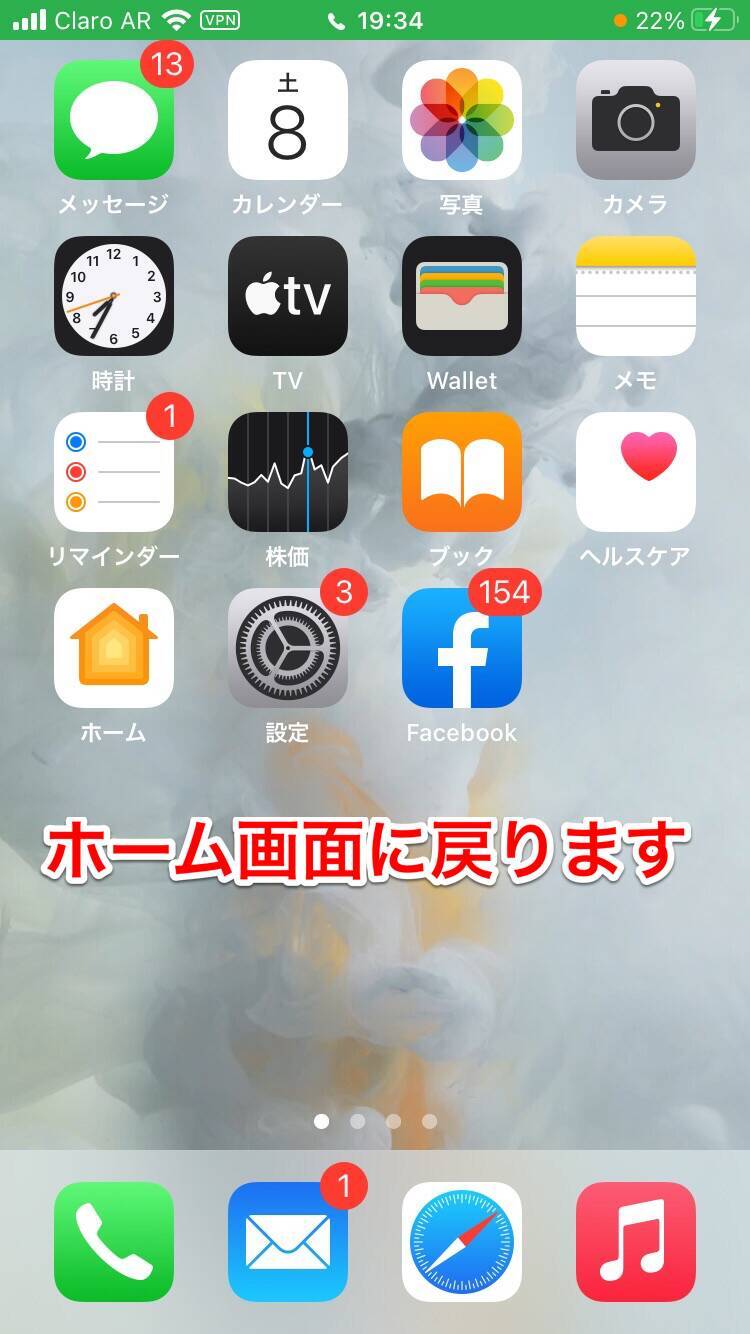The image size is (750, 1334).
Task: Launch the Facebook app
Action: [462, 648]
